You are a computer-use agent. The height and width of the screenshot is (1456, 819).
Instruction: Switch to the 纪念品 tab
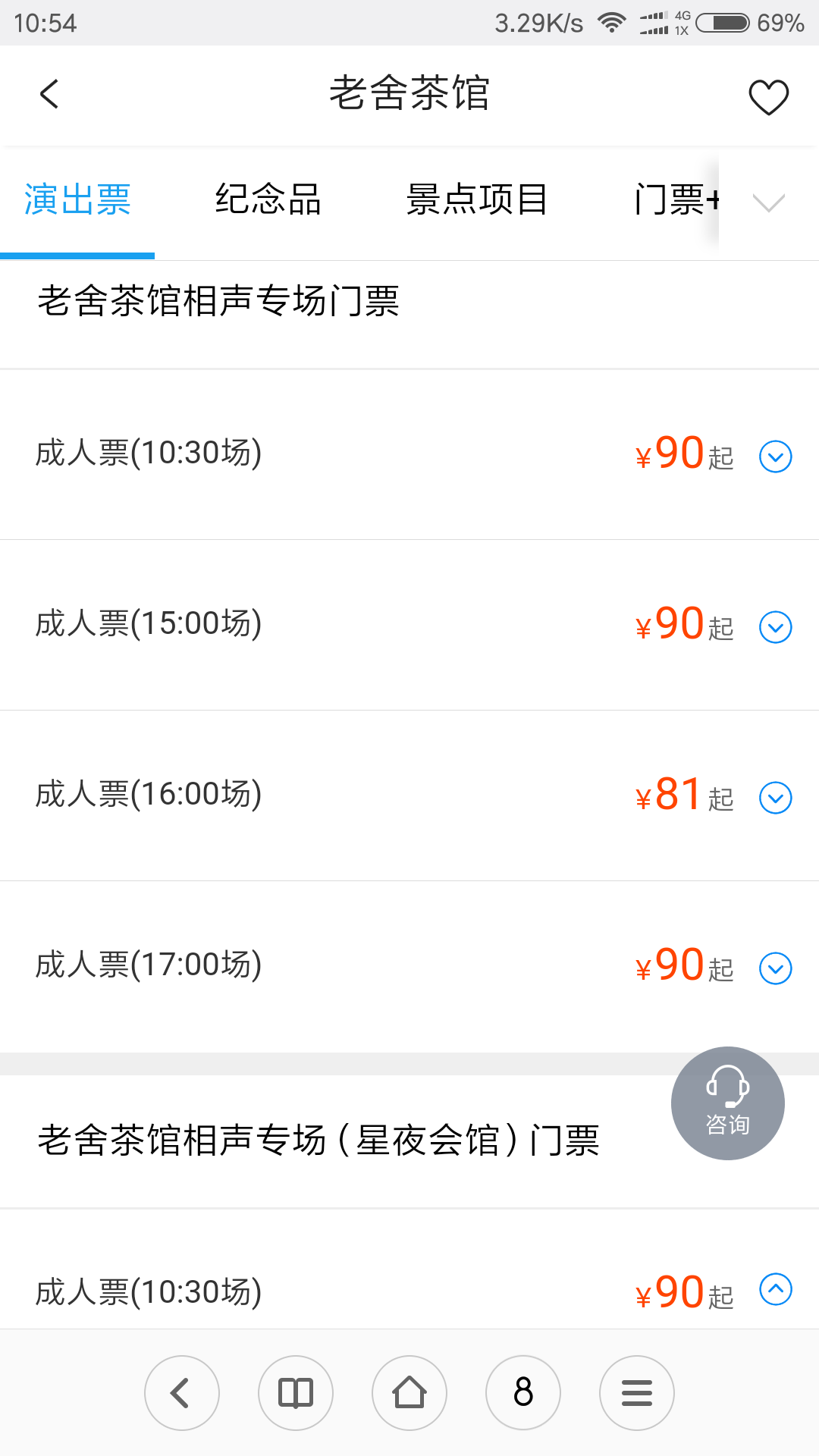click(x=268, y=199)
